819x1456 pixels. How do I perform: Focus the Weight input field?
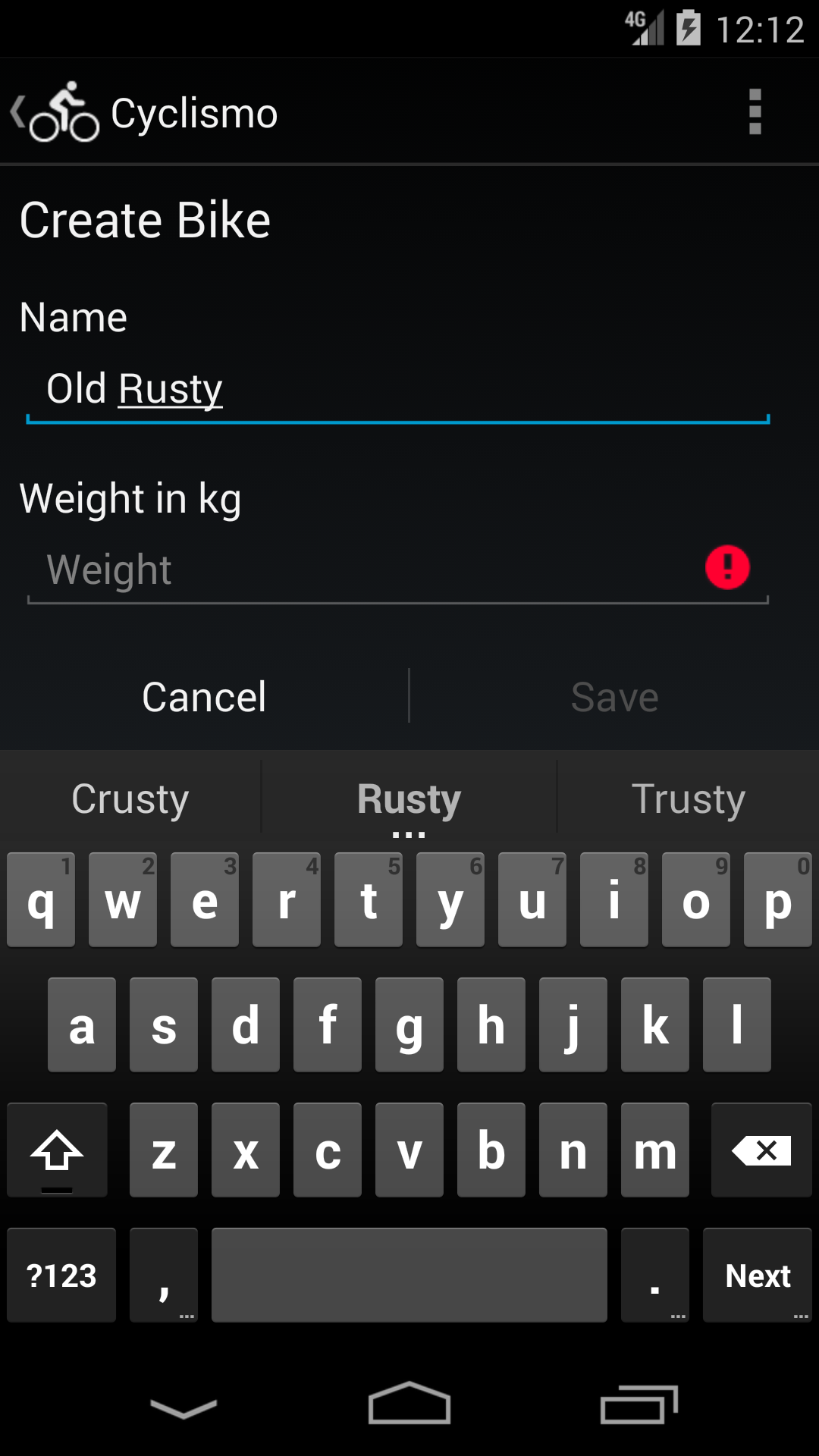click(364, 570)
